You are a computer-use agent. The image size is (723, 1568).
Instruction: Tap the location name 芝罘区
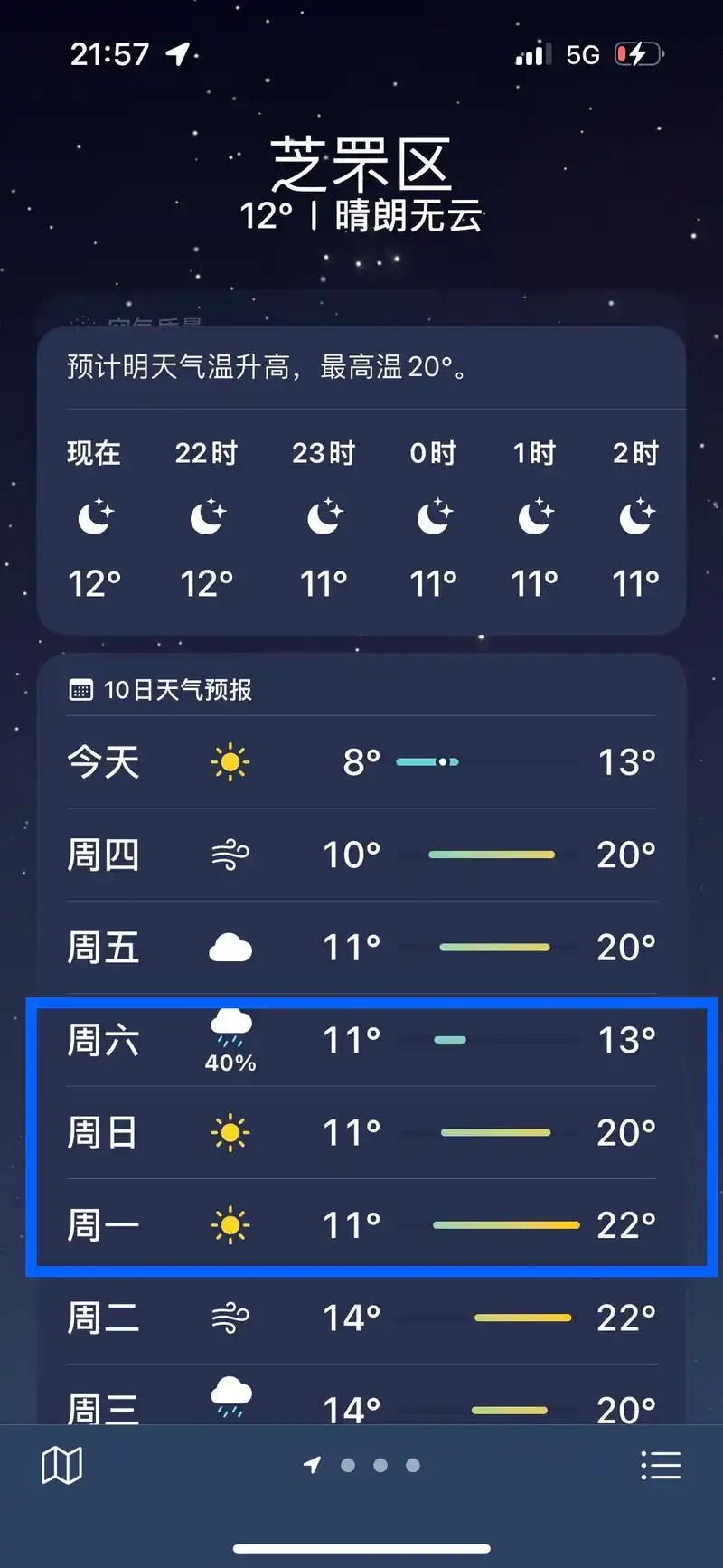(360, 165)
